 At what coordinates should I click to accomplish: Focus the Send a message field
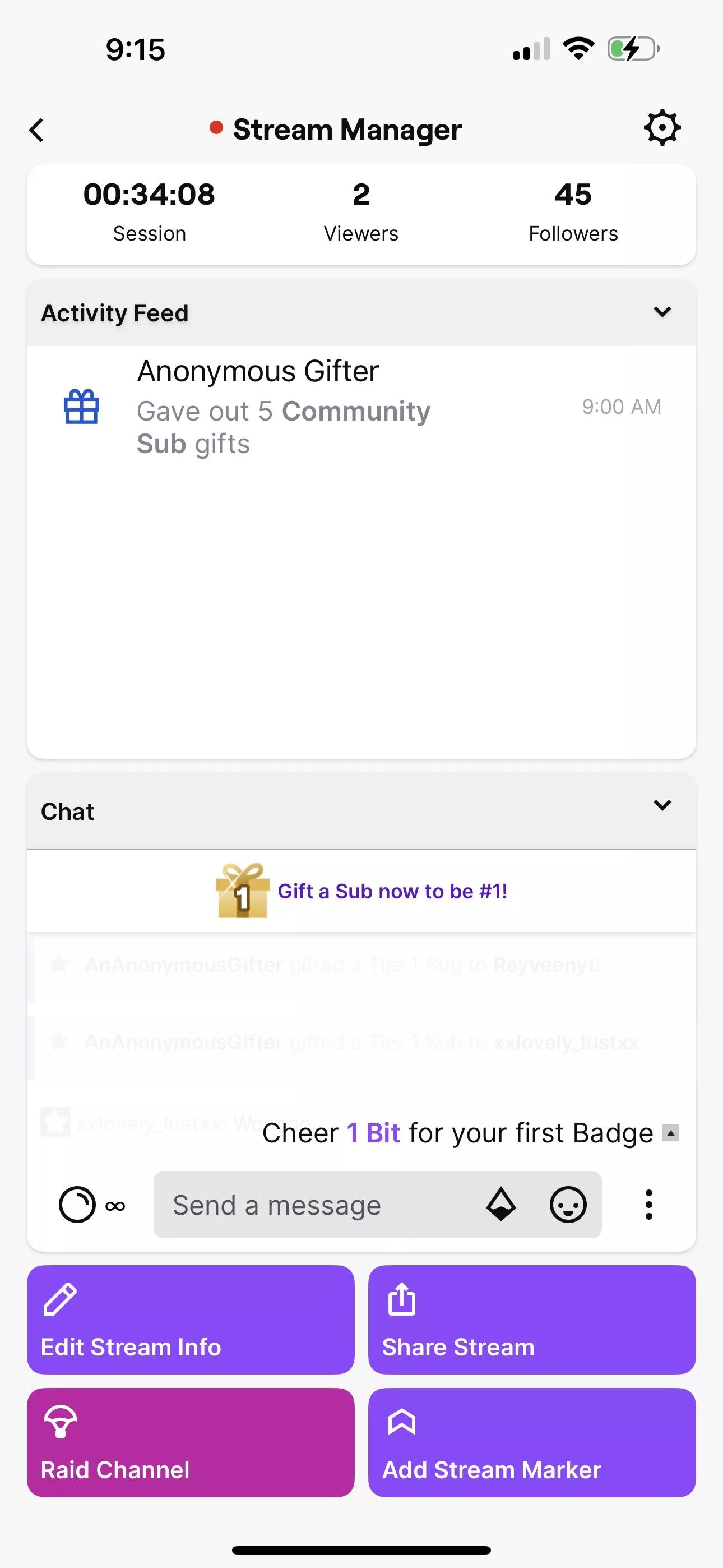point(317,1205)
